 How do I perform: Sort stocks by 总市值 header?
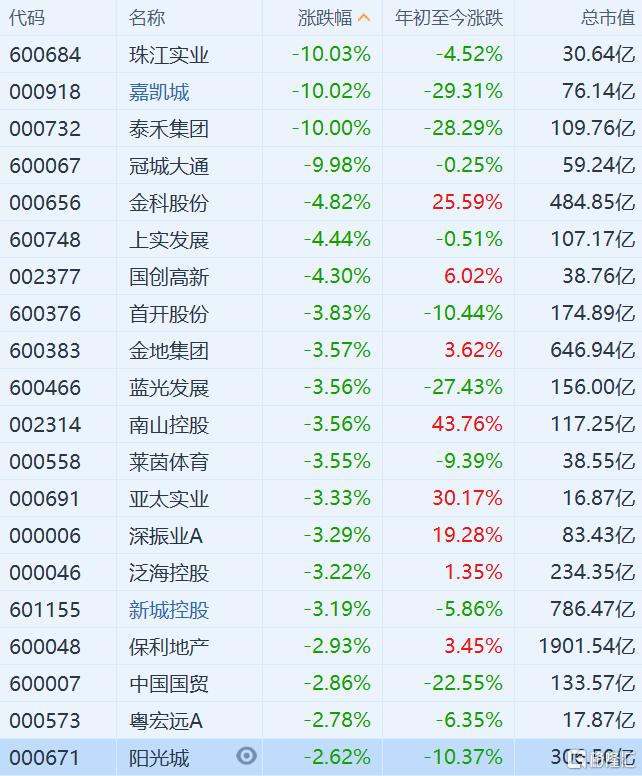click(607, 18)
